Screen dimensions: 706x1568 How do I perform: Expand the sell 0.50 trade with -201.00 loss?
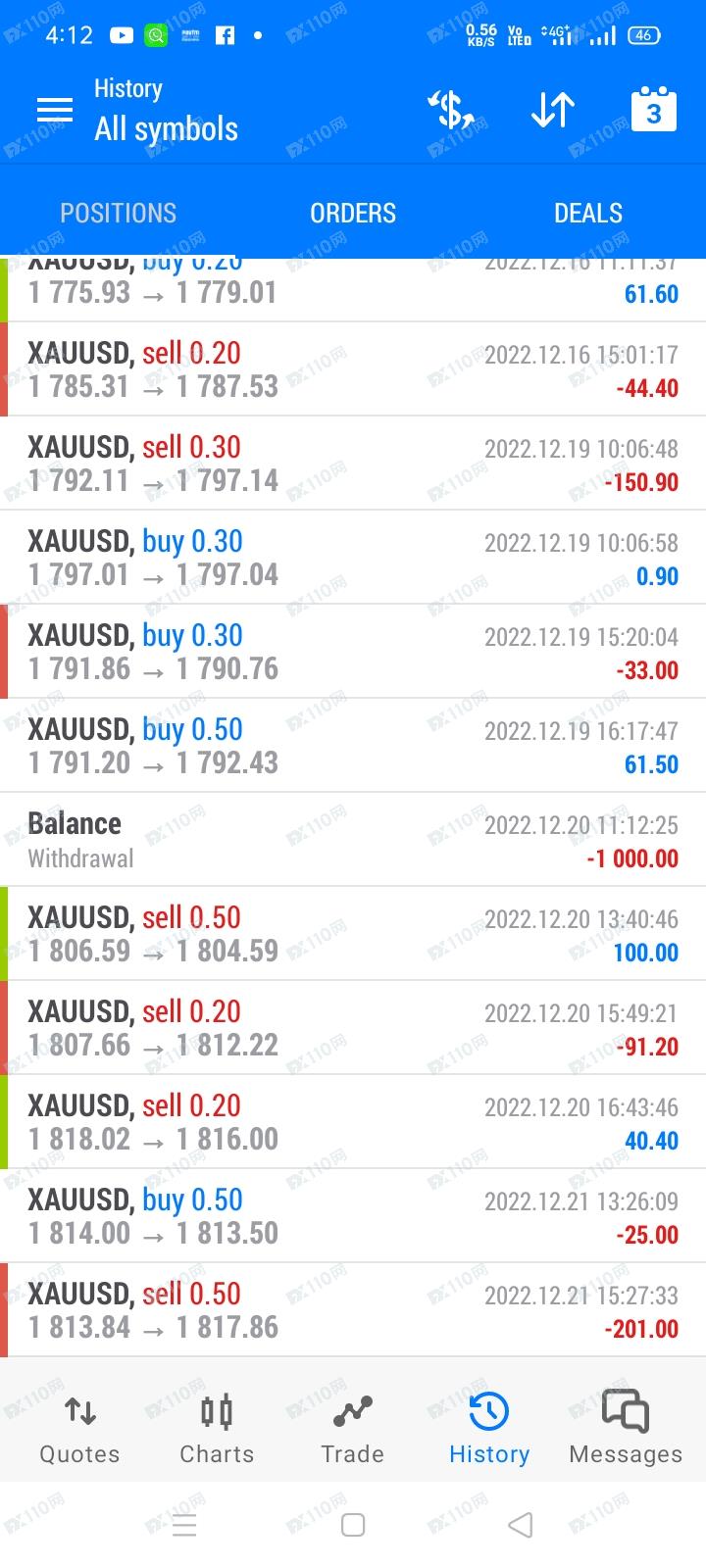pos(353,1310)
